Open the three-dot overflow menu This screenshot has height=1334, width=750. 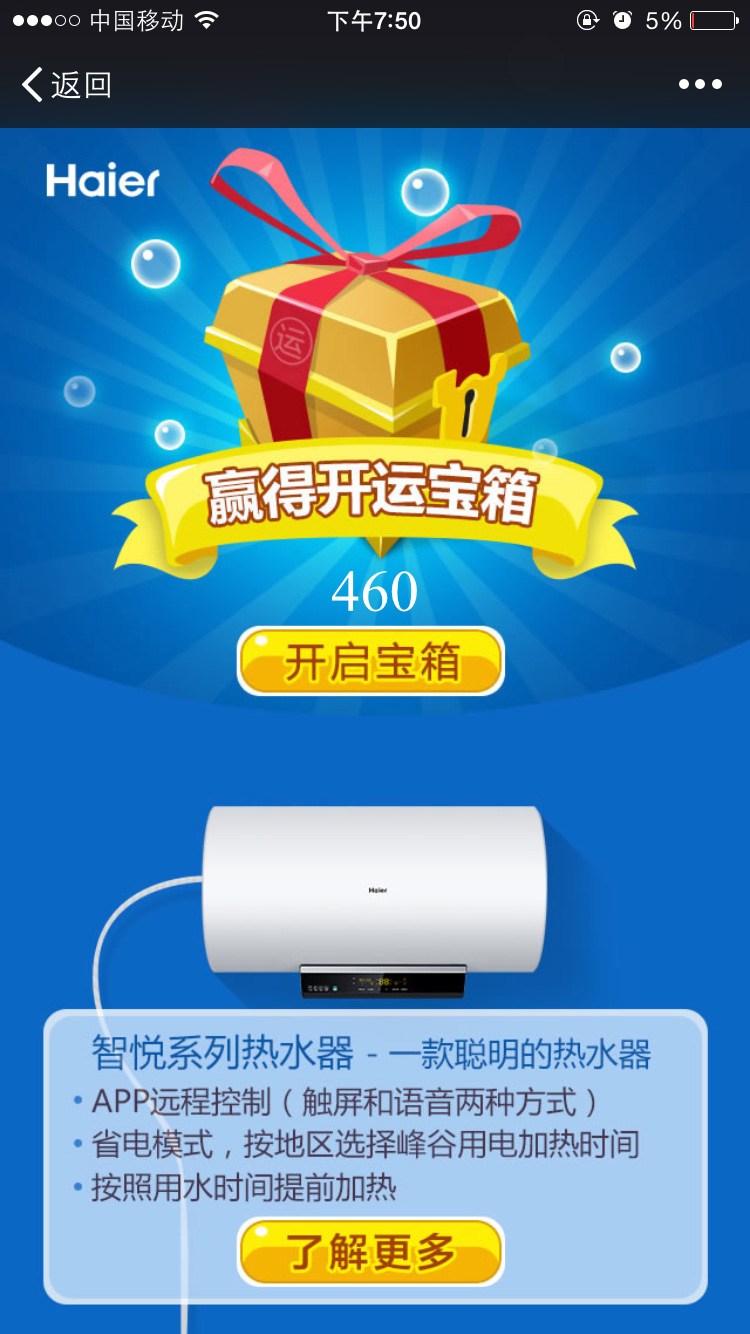click(700, 85)
